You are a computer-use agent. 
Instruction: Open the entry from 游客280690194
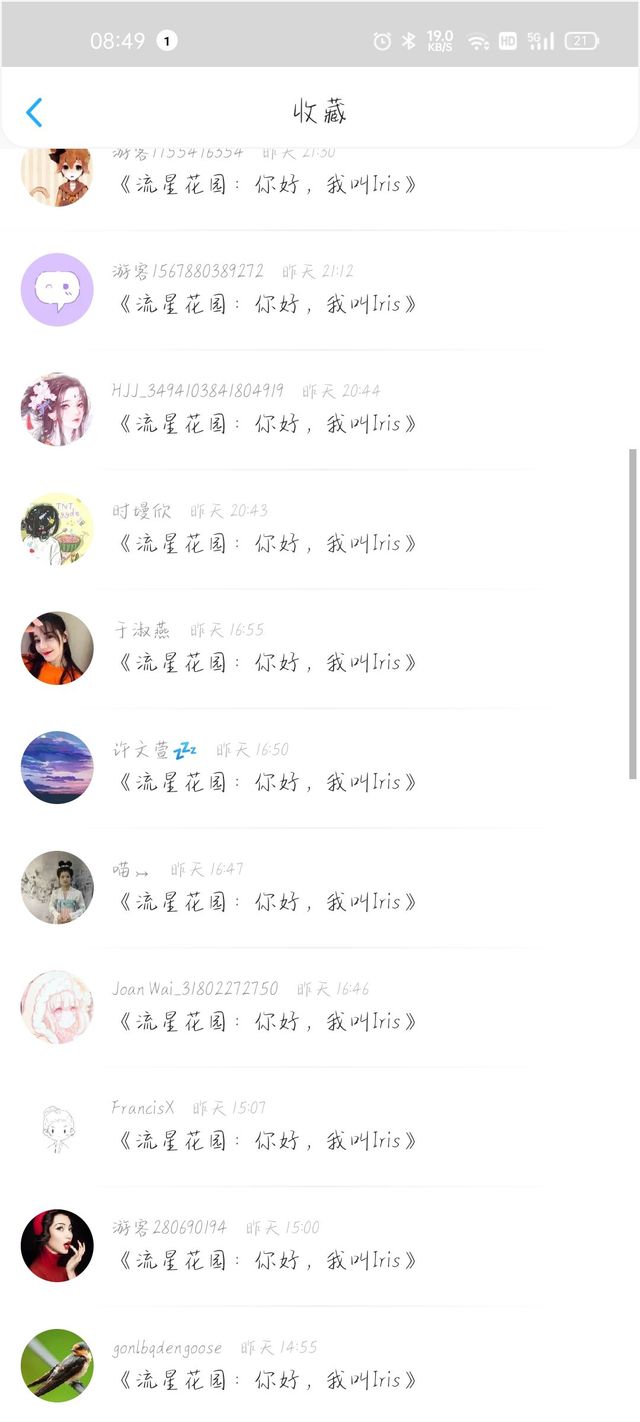click(x=320, y=1246)
